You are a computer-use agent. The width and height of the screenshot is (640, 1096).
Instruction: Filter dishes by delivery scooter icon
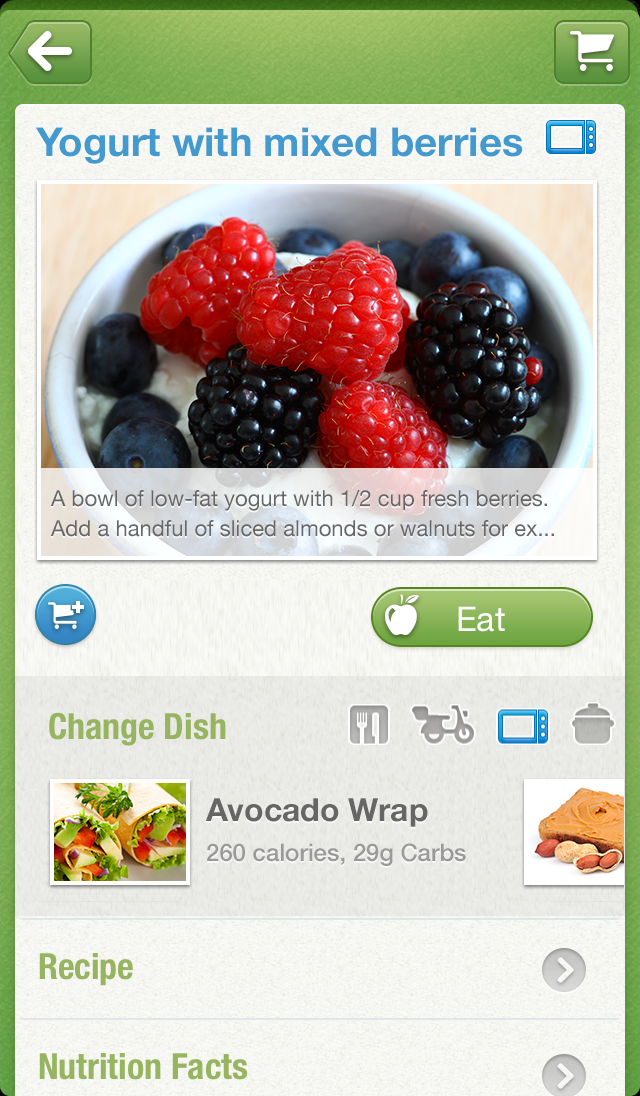pyautogui.click(x=443, y=725)
